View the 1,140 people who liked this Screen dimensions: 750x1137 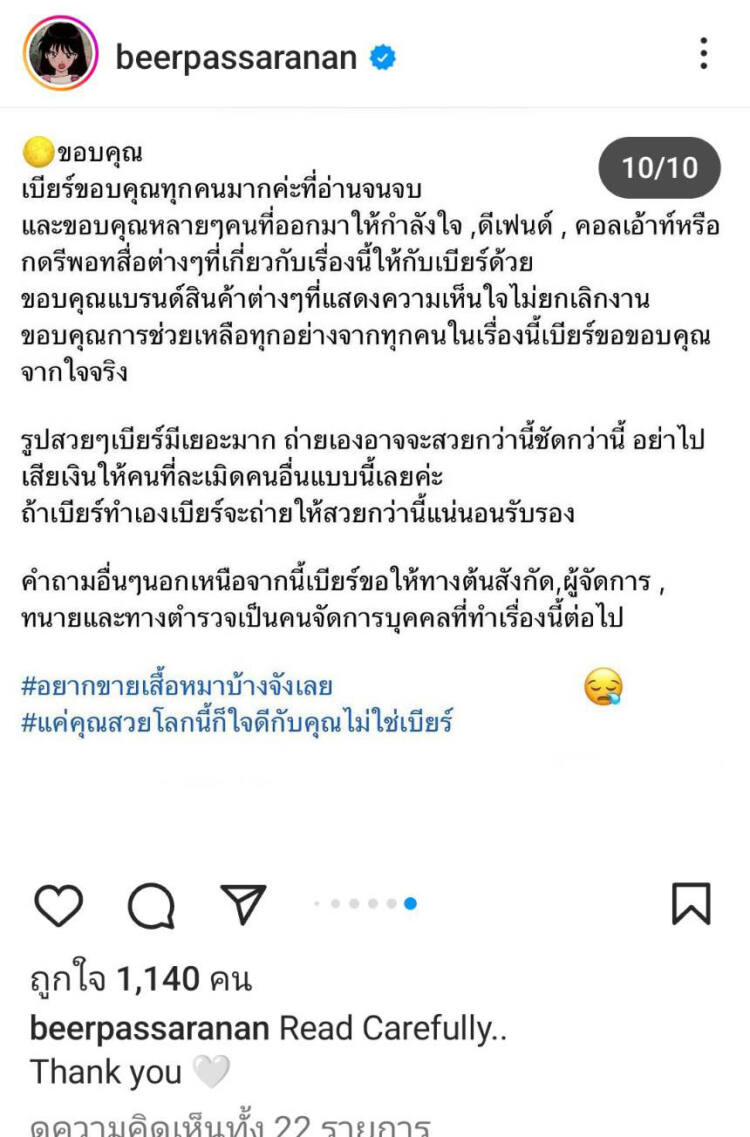[x=140, y=978]
